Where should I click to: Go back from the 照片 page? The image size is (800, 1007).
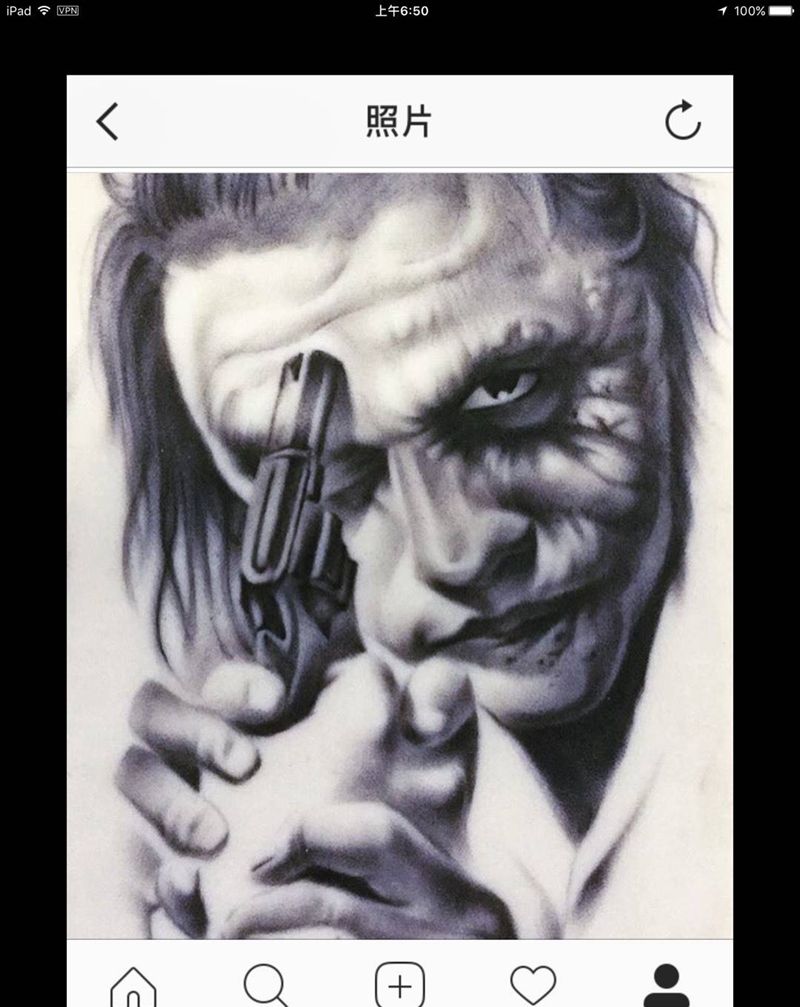coord(107,122)
